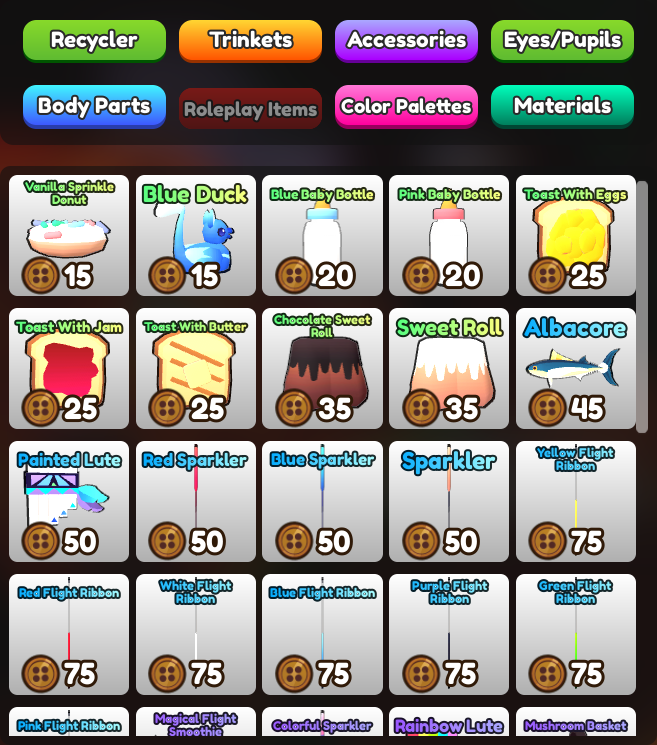
Task: Select the Red Sparkler item
Action: (196, 502)
